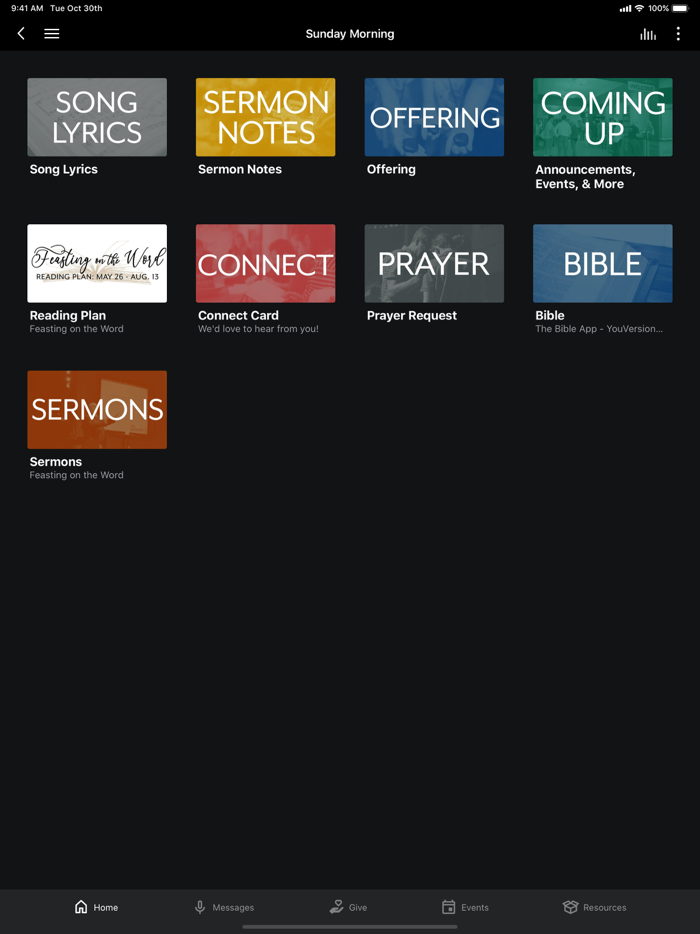View Coming Up announcements and events
Viewport: 700px width, 934px height.
tap(602, 117)
